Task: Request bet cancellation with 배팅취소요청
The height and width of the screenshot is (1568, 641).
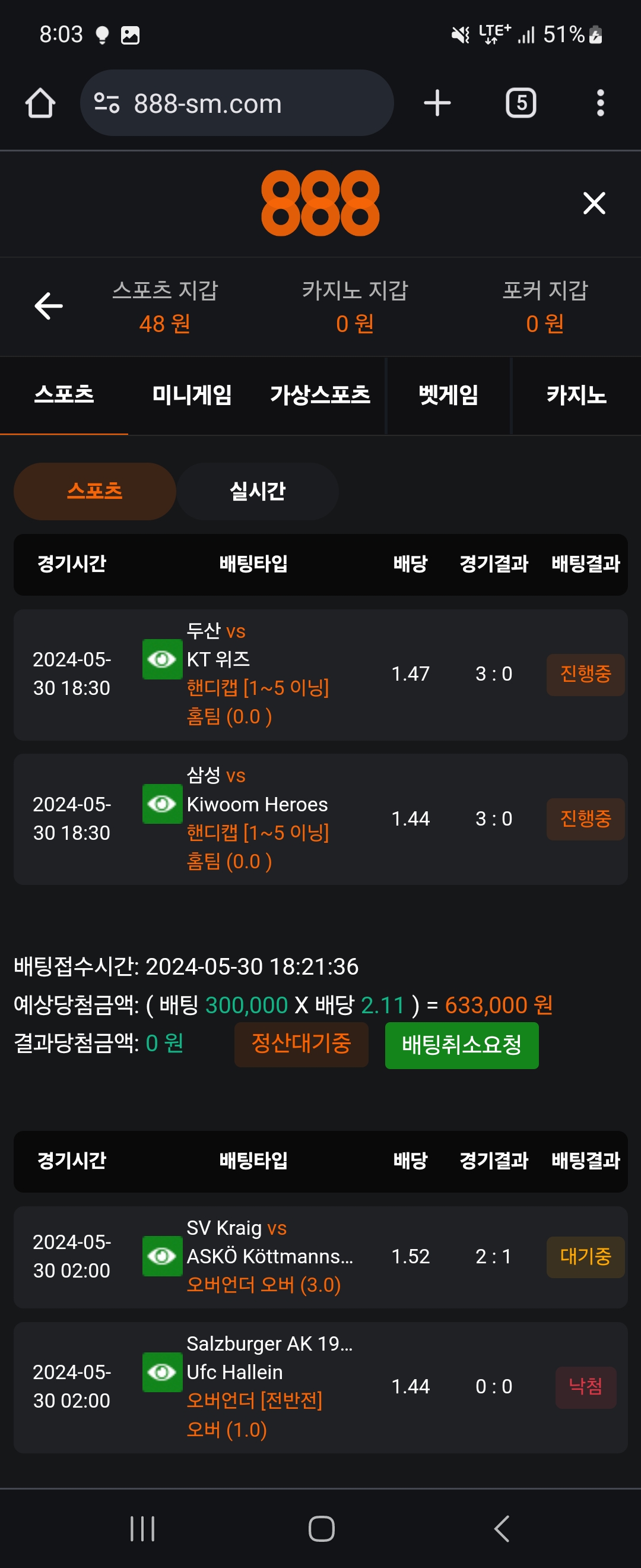Action: 461,1045
